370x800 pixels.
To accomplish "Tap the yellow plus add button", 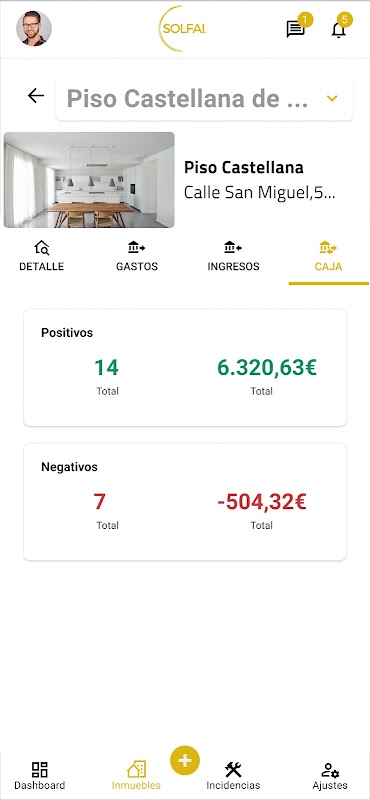I will (x=185, y=761).
